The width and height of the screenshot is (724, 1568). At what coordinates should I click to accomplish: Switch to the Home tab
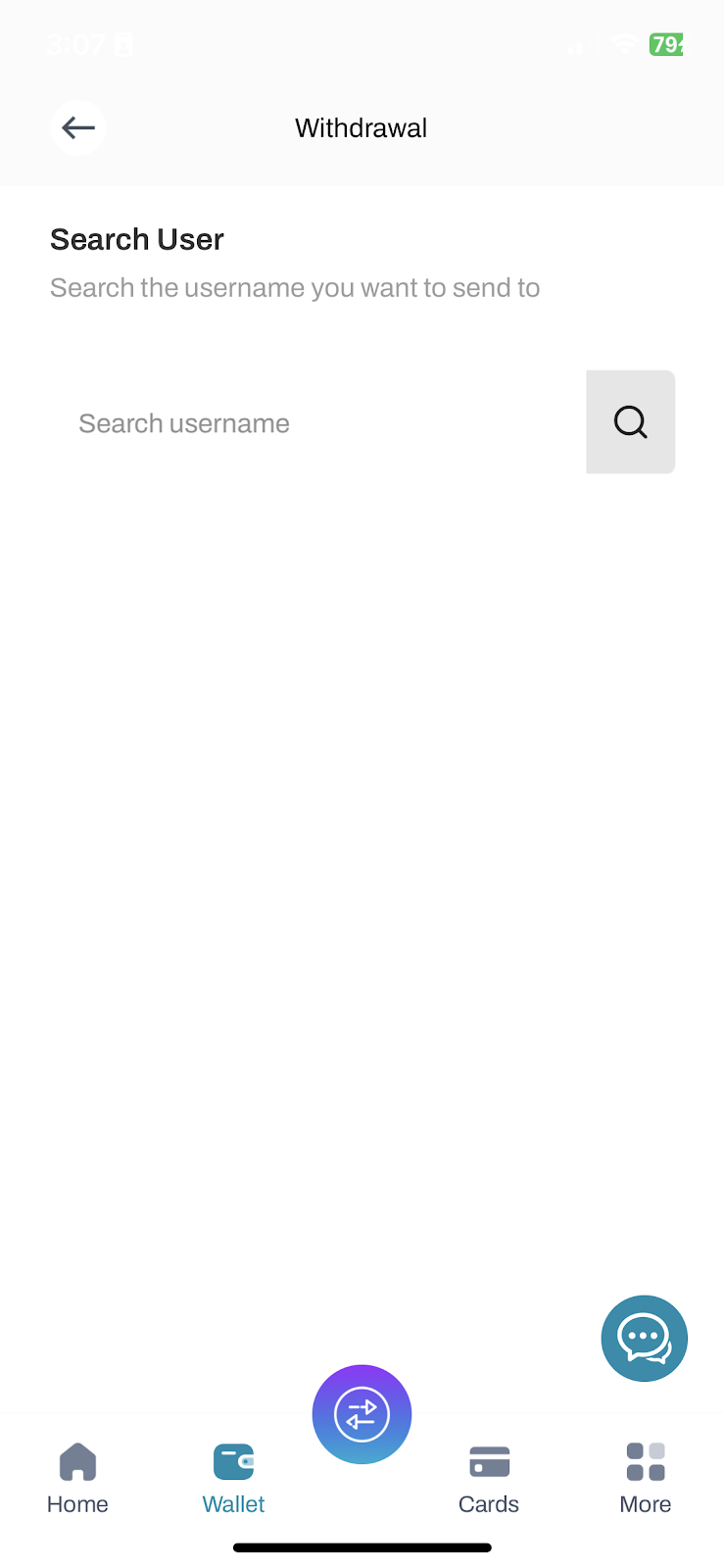click(77, 1480)
